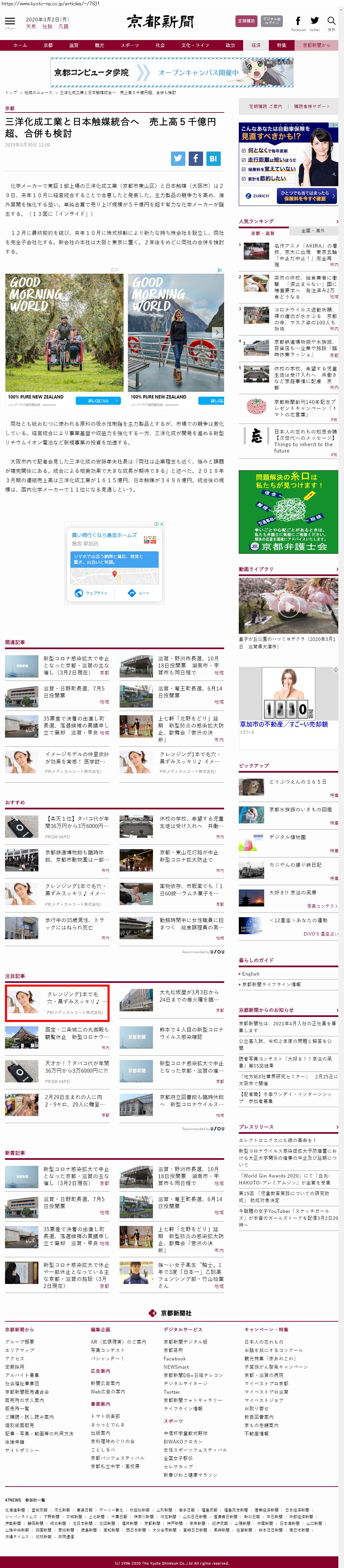Open the デジタル版ログイン button
This screenshot has height=1568, width=344.
tap(272, 21)
